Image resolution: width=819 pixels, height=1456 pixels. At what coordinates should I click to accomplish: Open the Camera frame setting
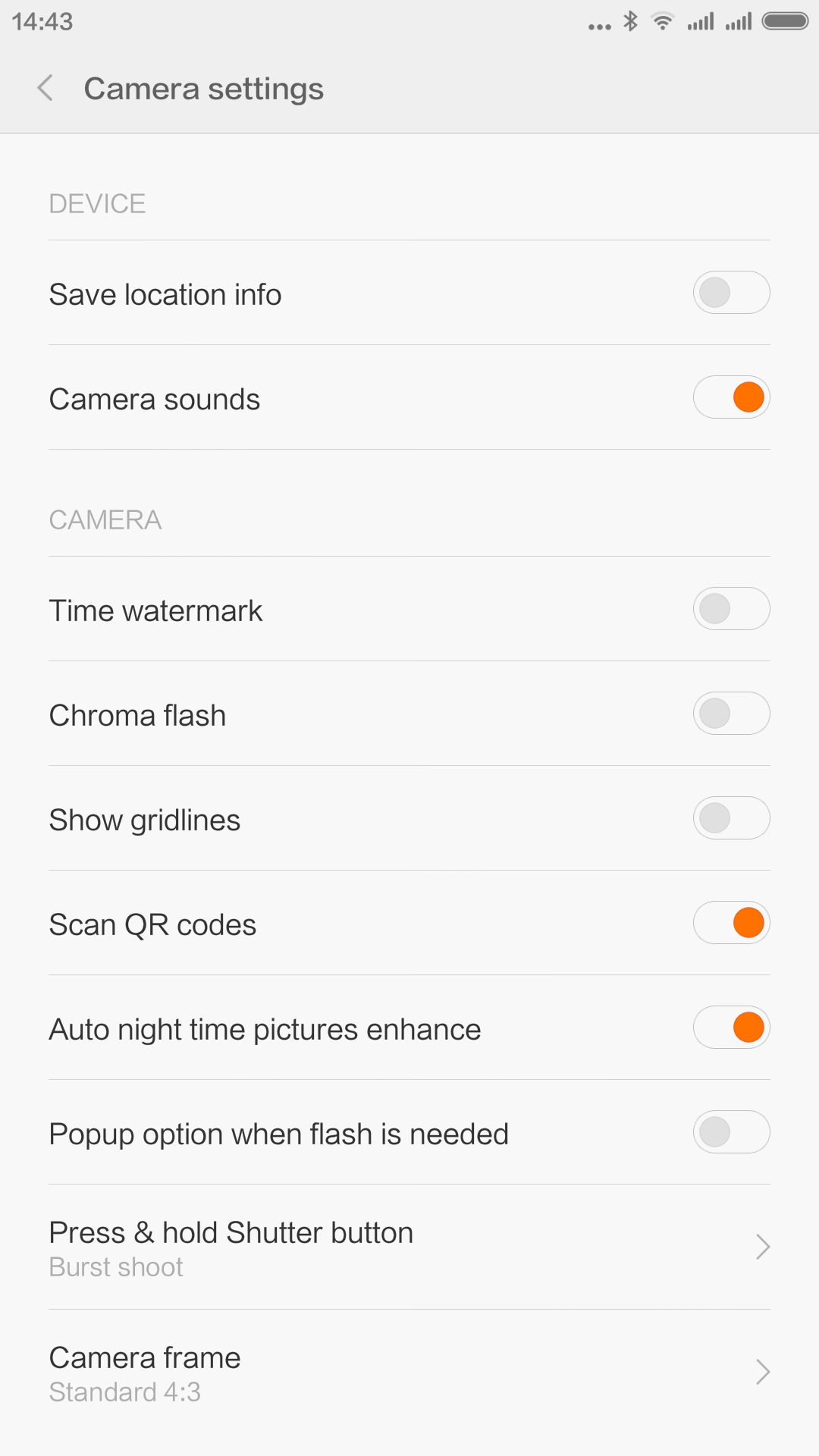click(409, 1373)
